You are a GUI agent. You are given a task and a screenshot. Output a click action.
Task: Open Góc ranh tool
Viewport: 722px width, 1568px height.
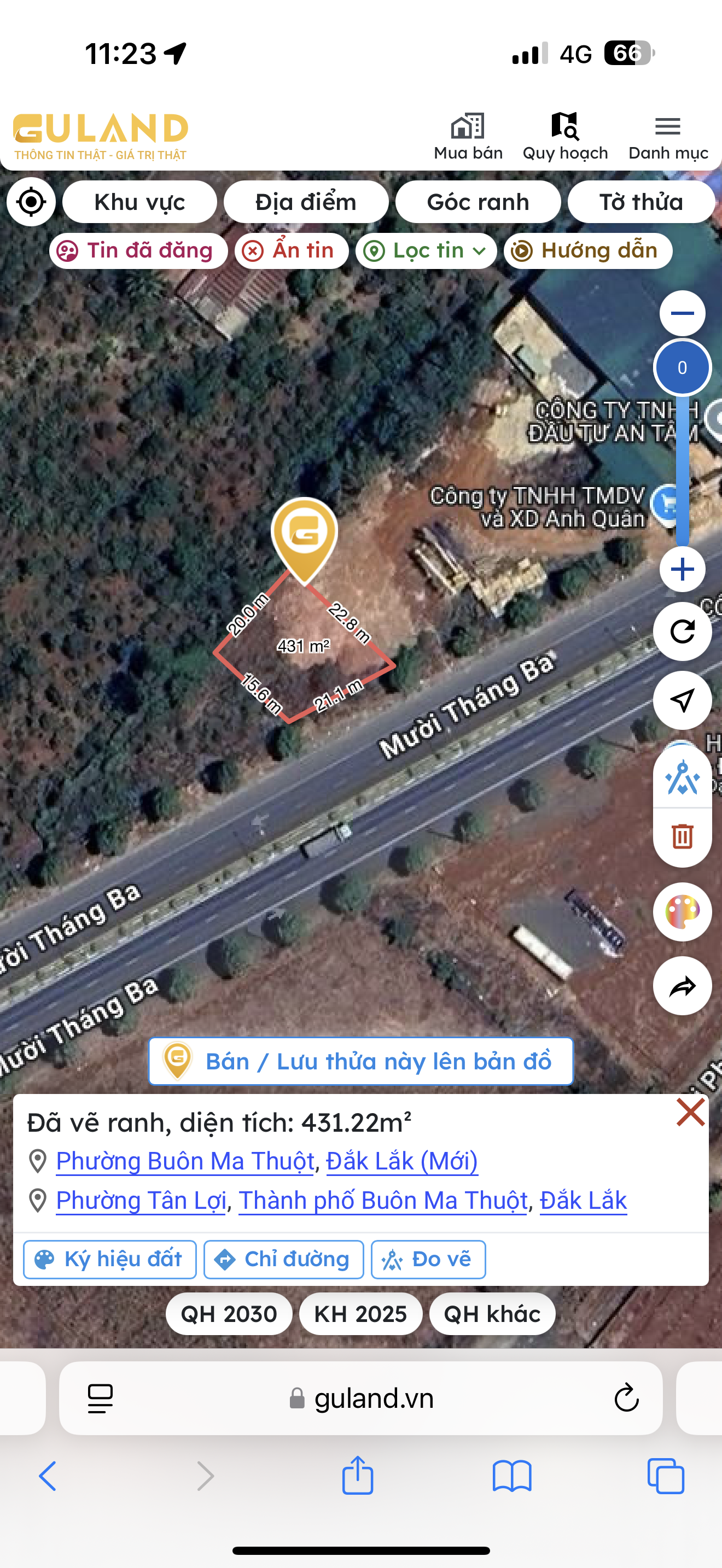pos(478,202)
